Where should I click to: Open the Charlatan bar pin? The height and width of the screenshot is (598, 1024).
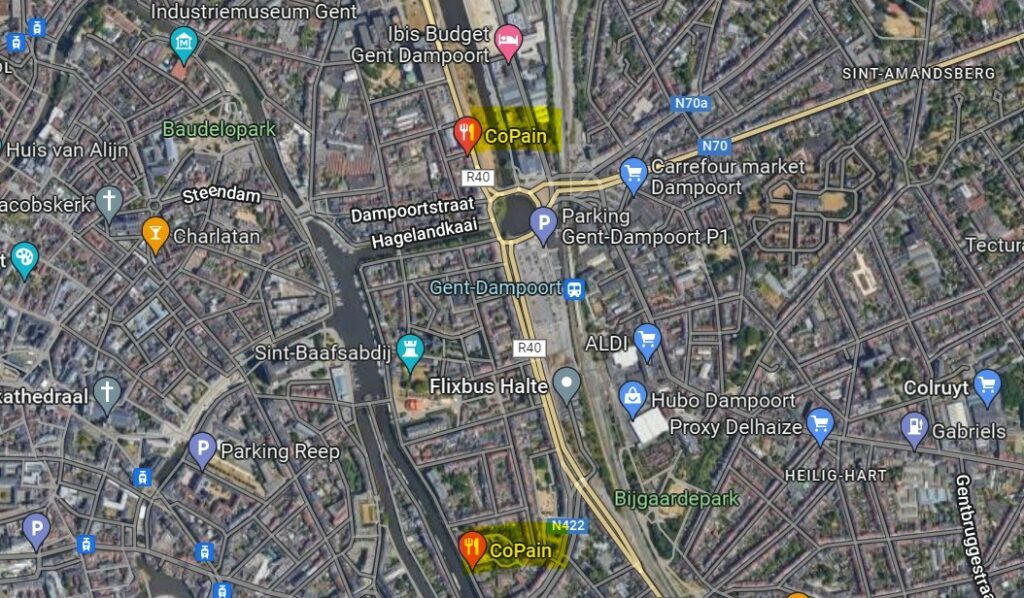click(155, 233)
